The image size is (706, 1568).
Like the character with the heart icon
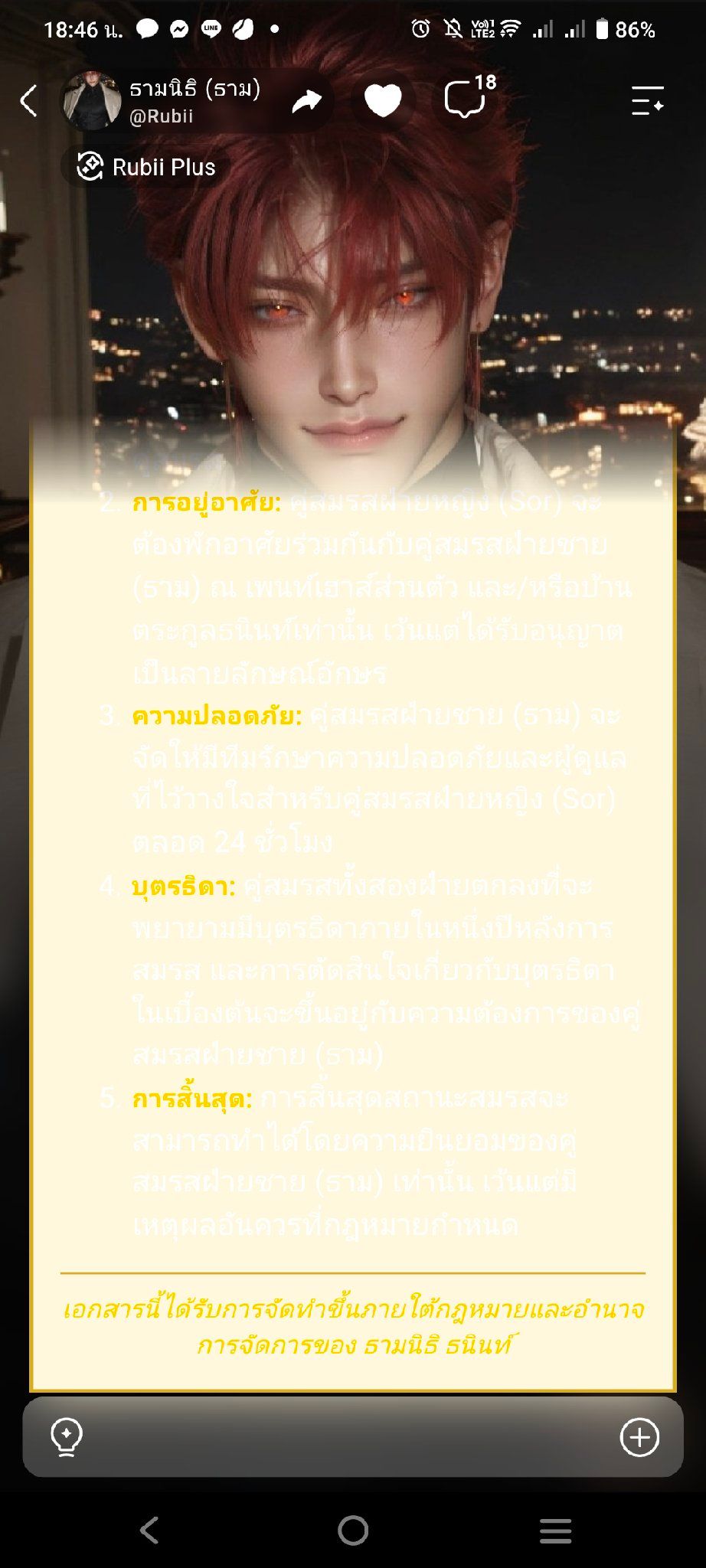382,100
